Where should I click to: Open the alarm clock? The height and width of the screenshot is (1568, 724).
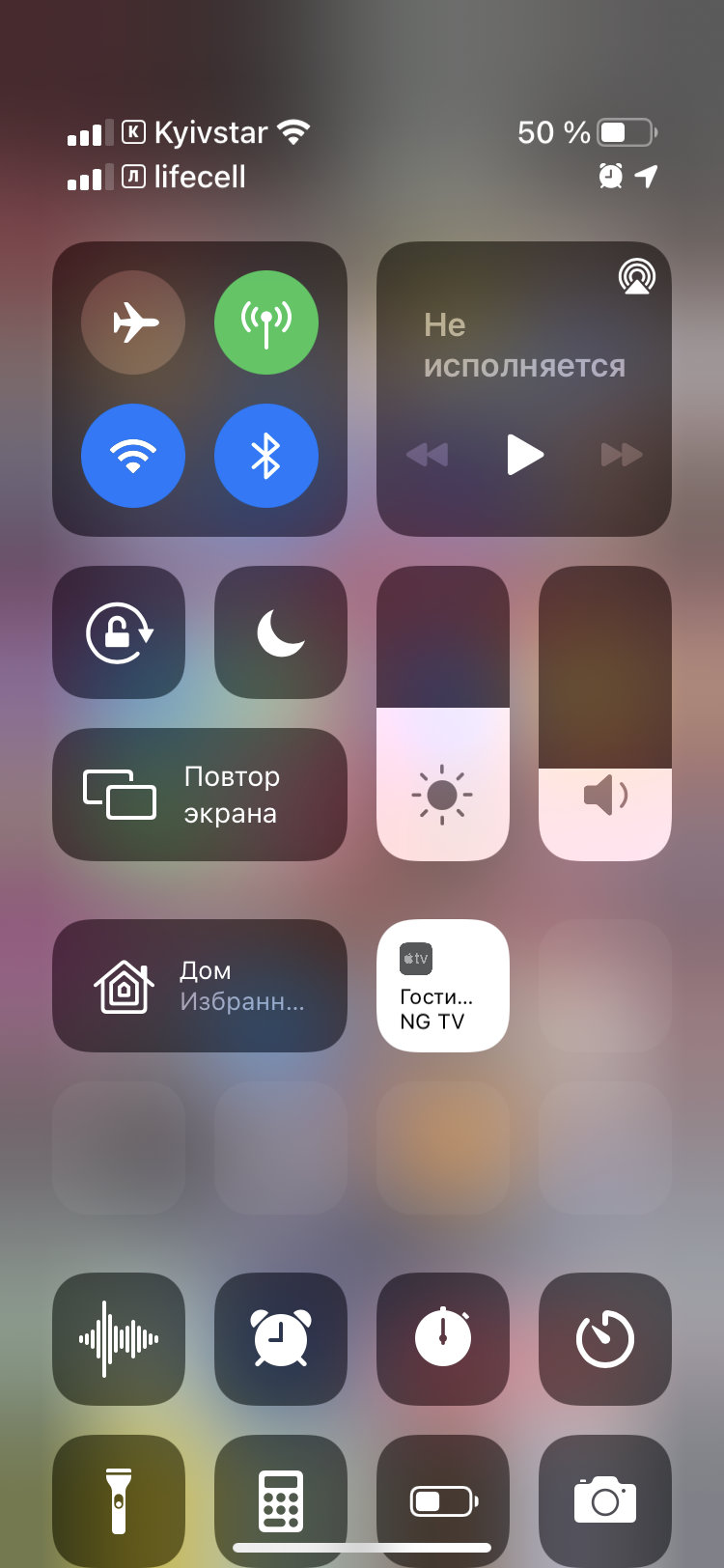coord(280,1339)
